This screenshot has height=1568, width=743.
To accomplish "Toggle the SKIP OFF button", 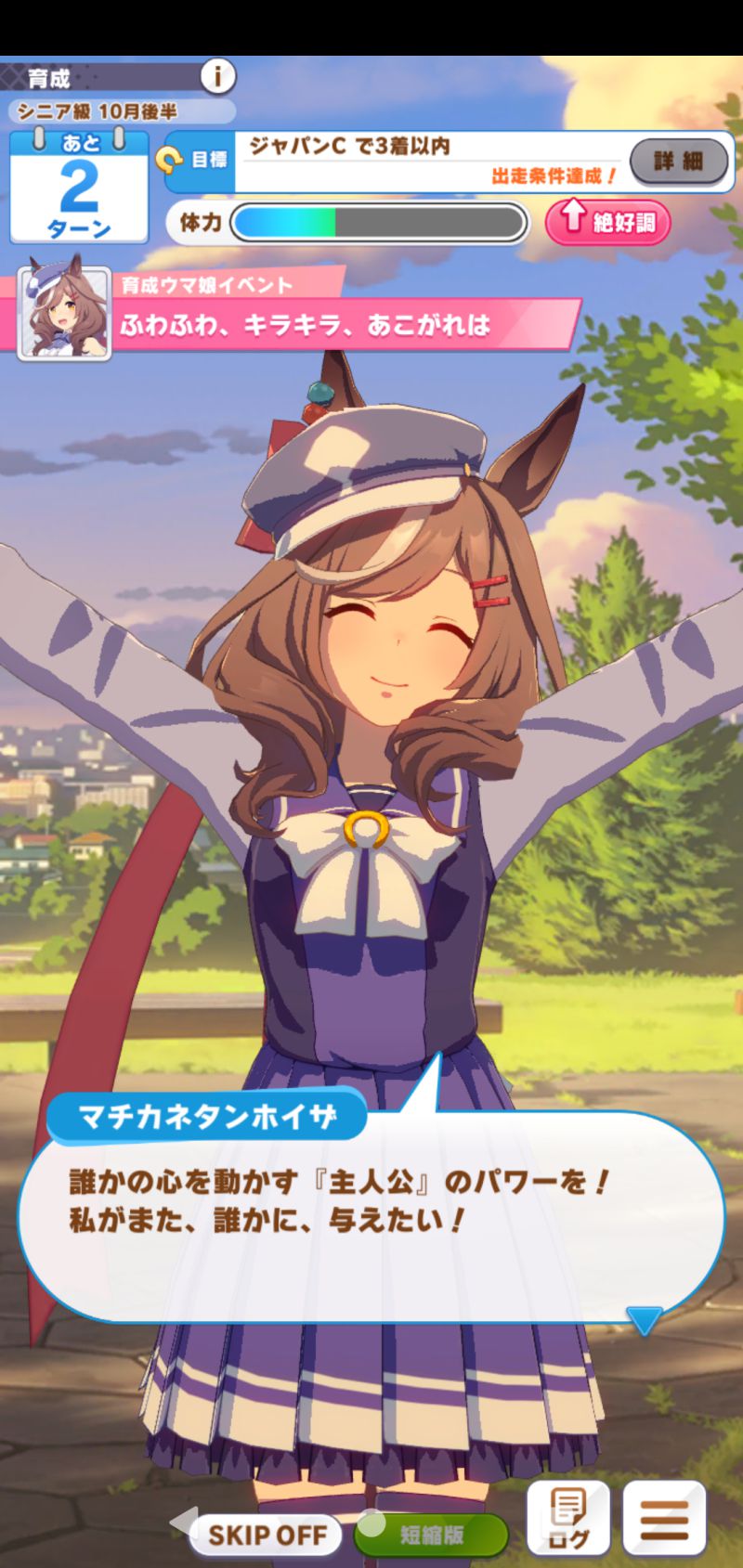I will pos(267,1534).
